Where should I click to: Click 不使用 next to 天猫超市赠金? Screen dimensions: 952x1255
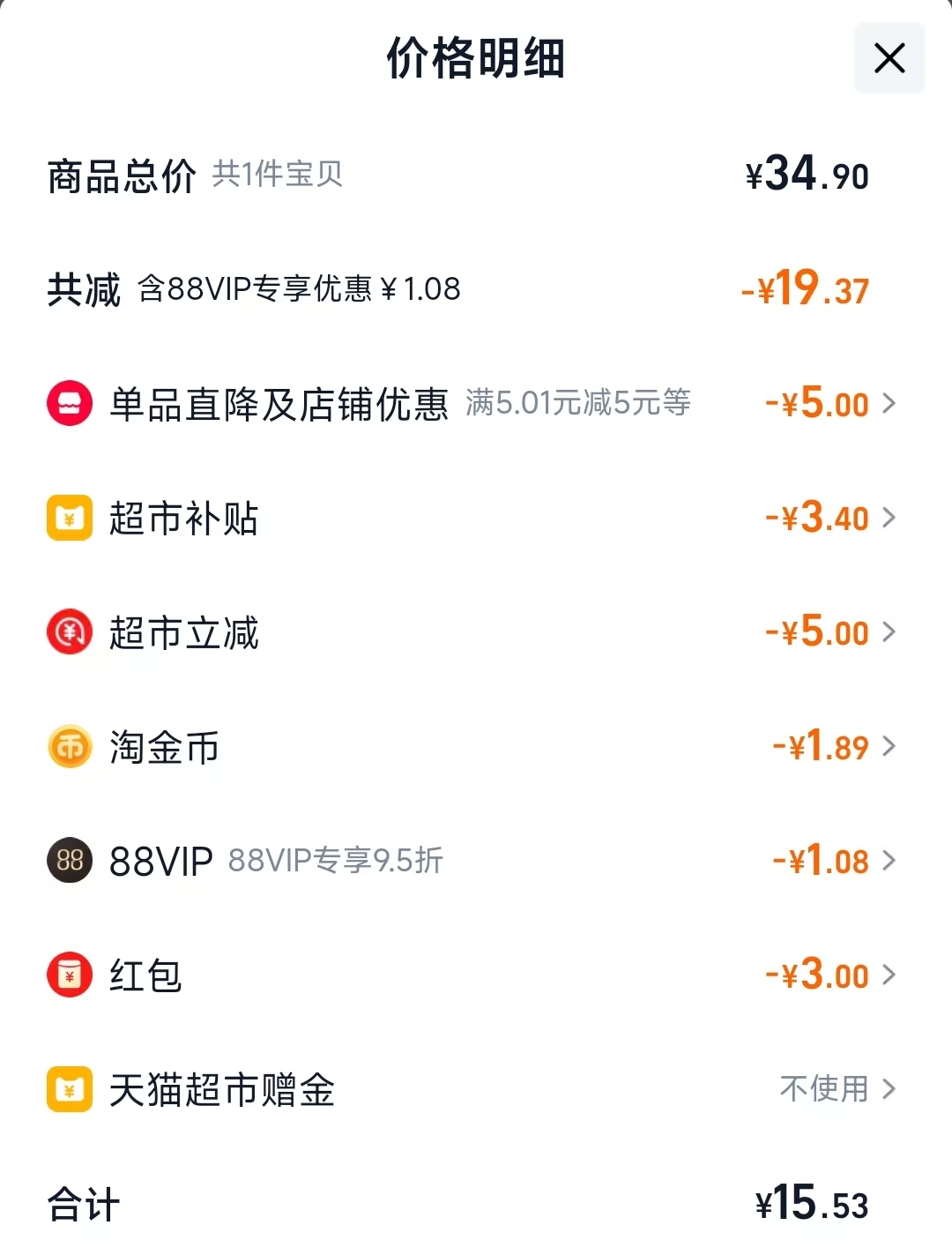823,1089
